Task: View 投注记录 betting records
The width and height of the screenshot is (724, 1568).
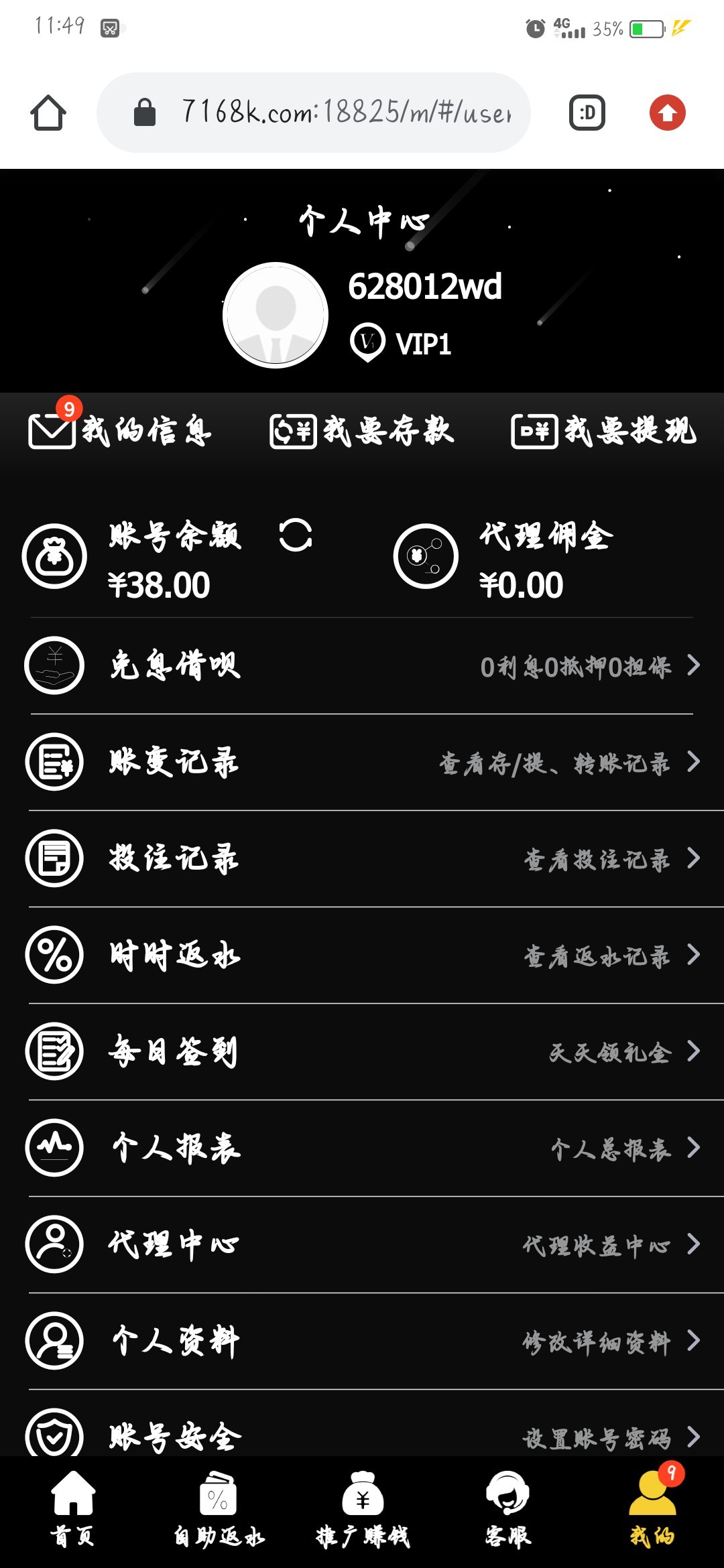Action: click(362, 858)
